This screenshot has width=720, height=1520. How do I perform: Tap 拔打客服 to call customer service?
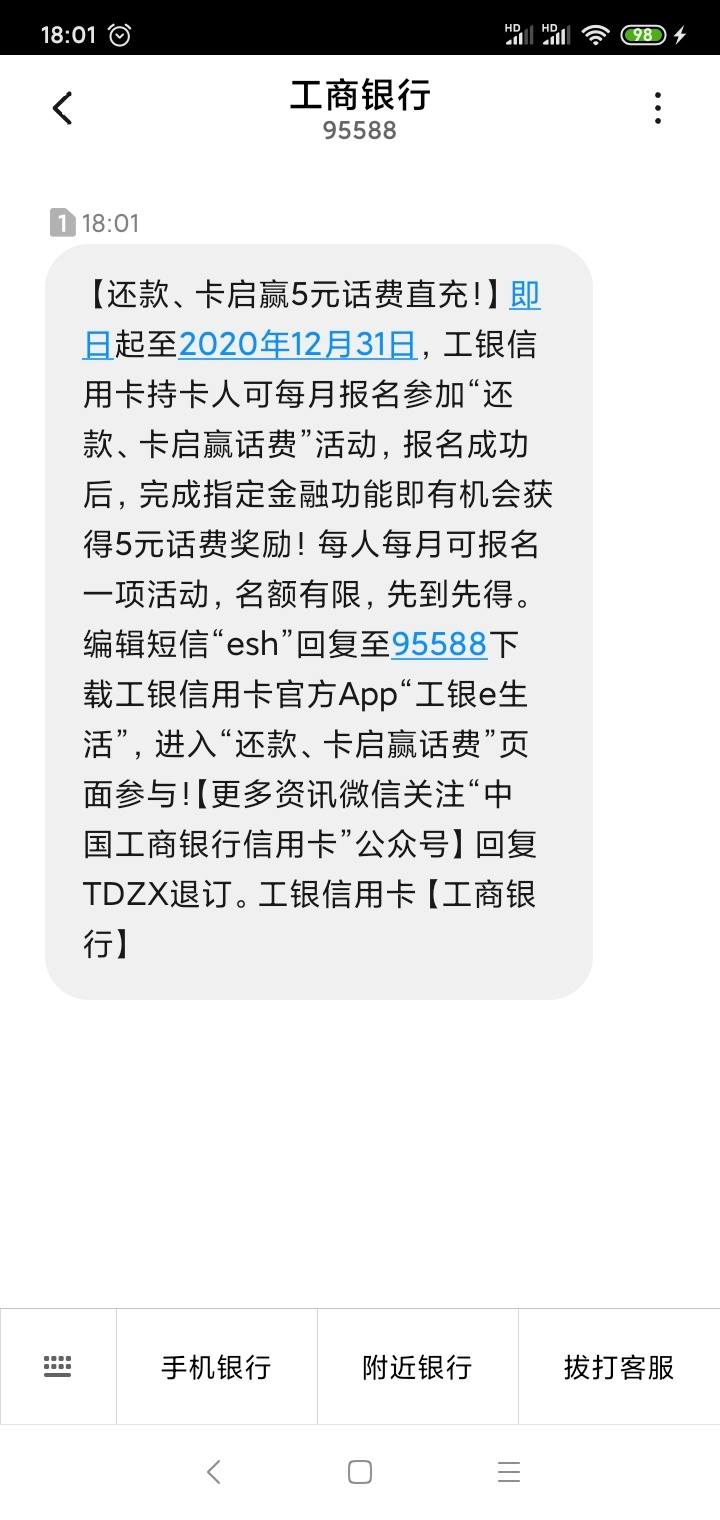618,1366
